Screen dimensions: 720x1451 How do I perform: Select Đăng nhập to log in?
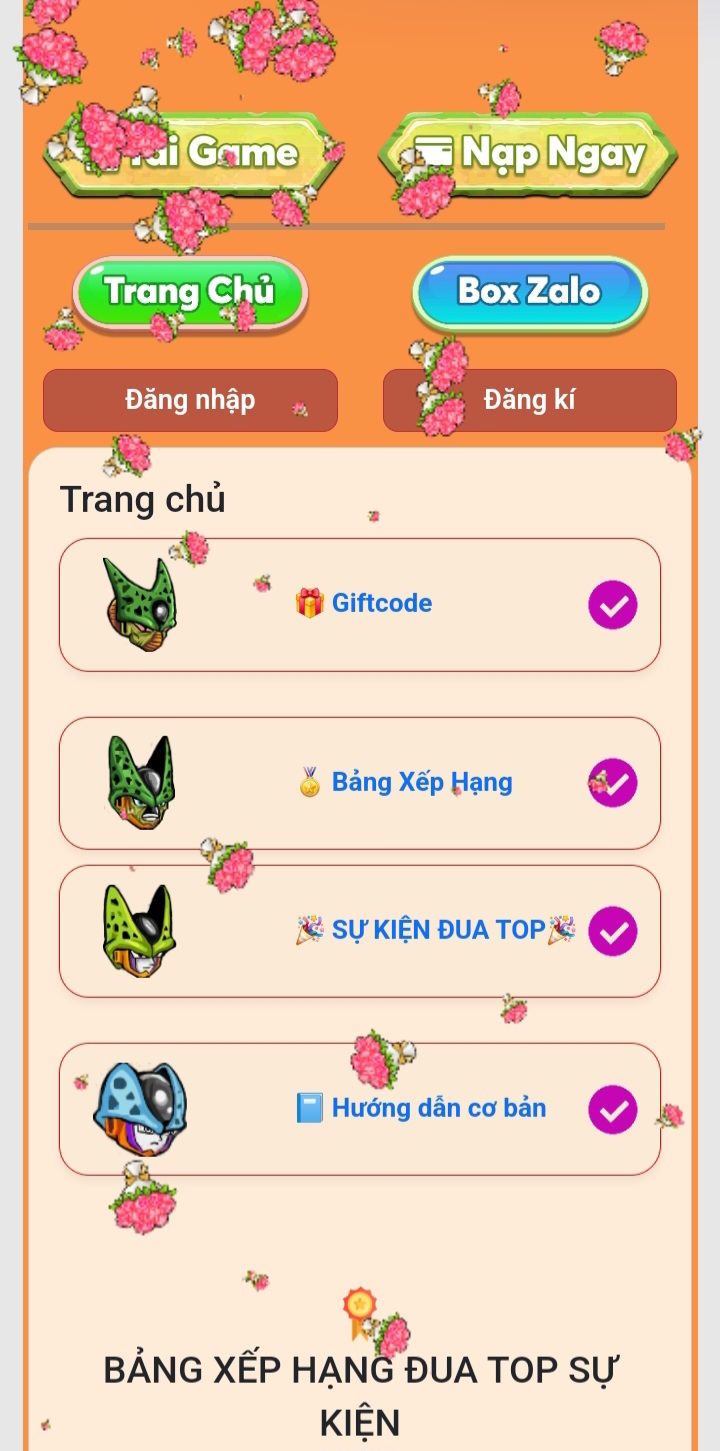pyautogui.click(x=190, y=400)
